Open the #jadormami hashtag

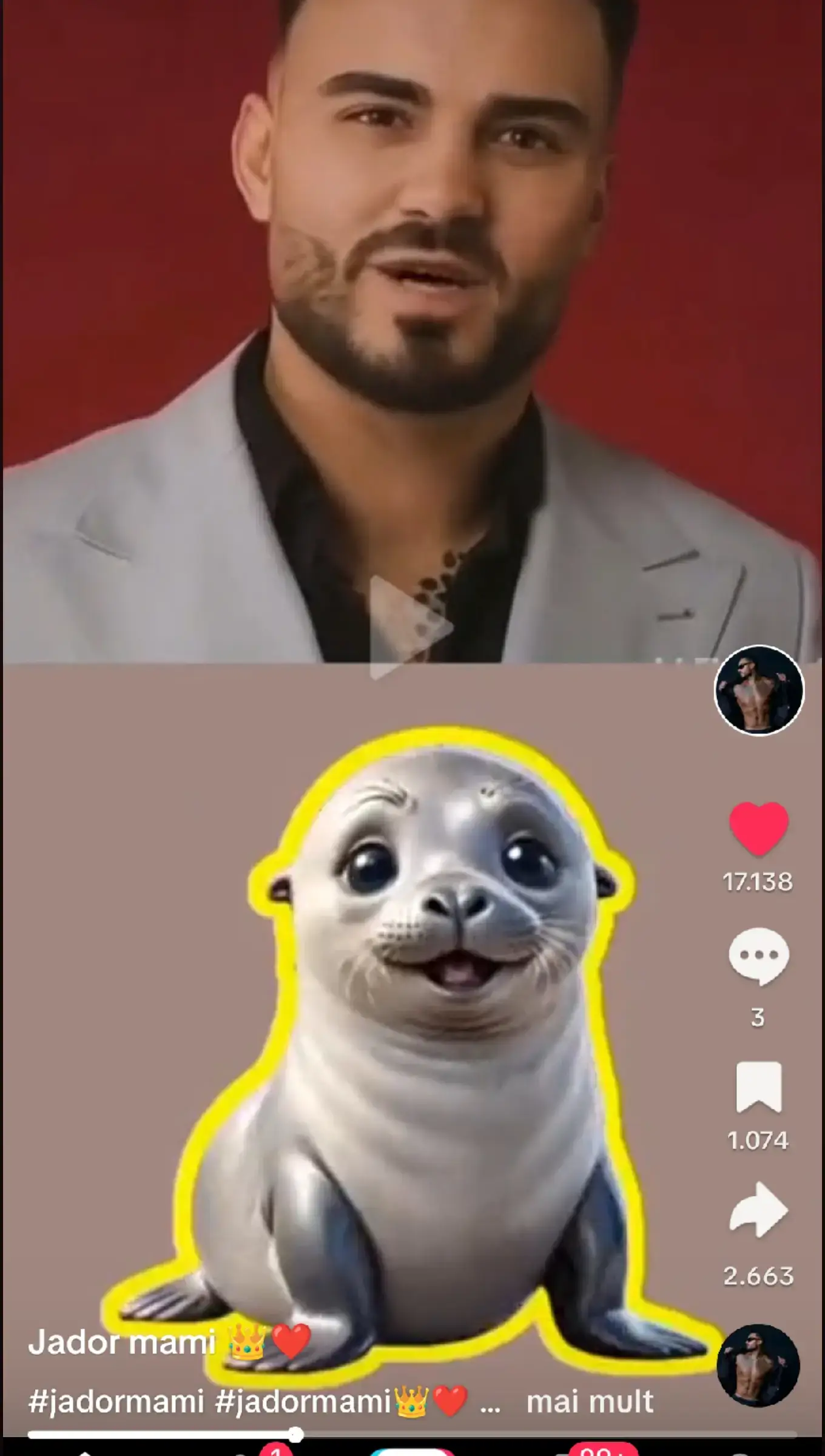pyautogui.click(x=116, y=1402)
